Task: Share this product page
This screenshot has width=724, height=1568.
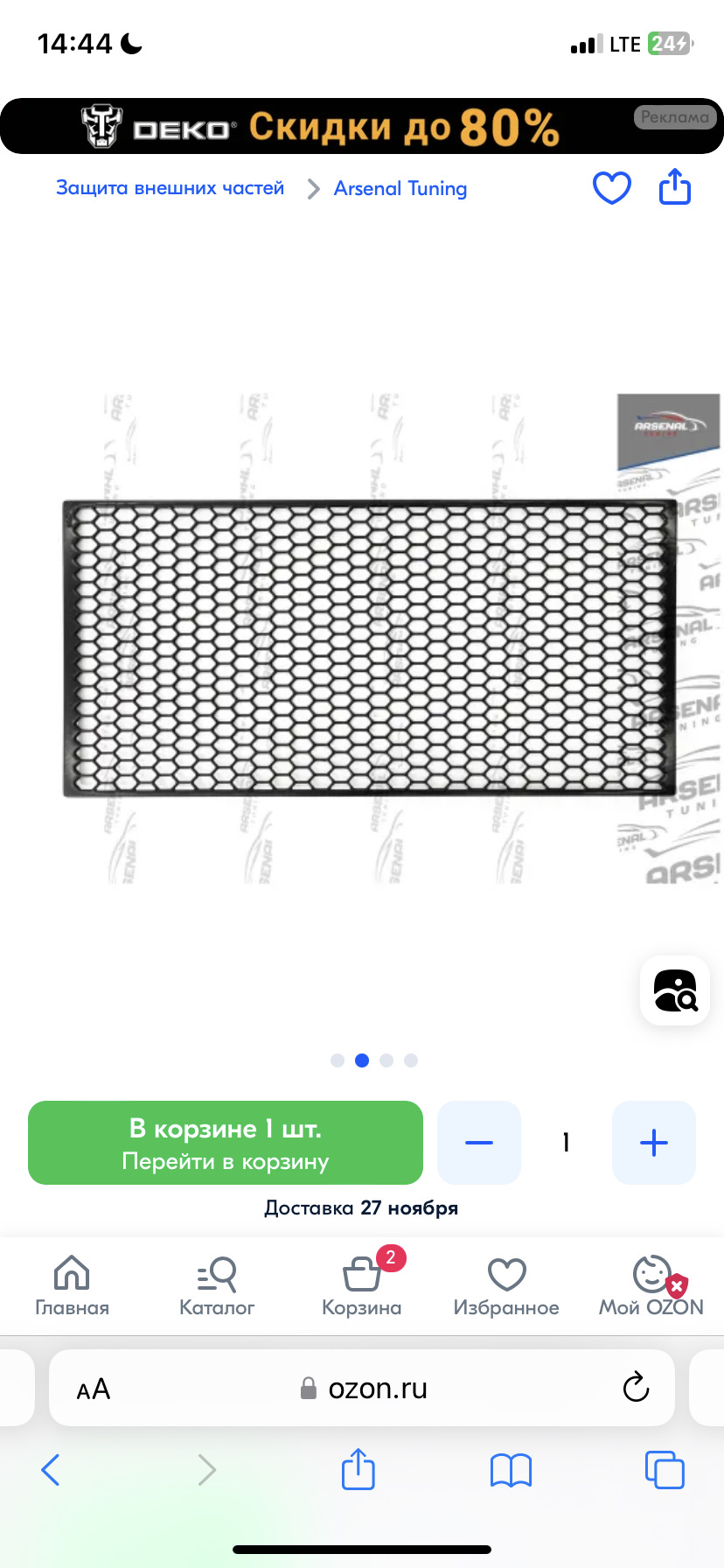Action: pos(674,187)
